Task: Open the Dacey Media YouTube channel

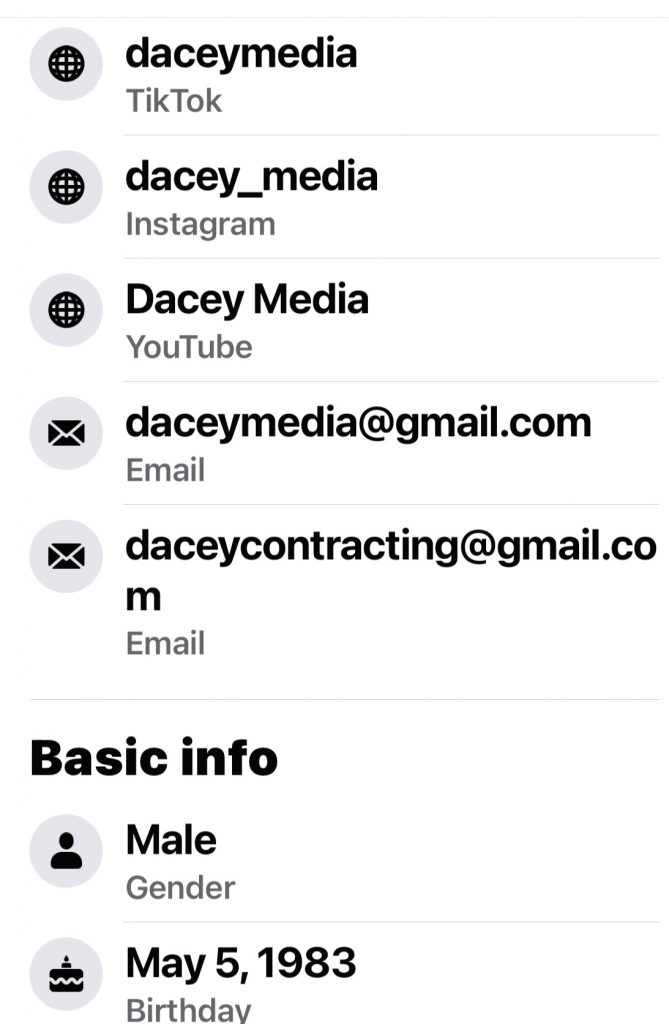Action: (247, 300)
